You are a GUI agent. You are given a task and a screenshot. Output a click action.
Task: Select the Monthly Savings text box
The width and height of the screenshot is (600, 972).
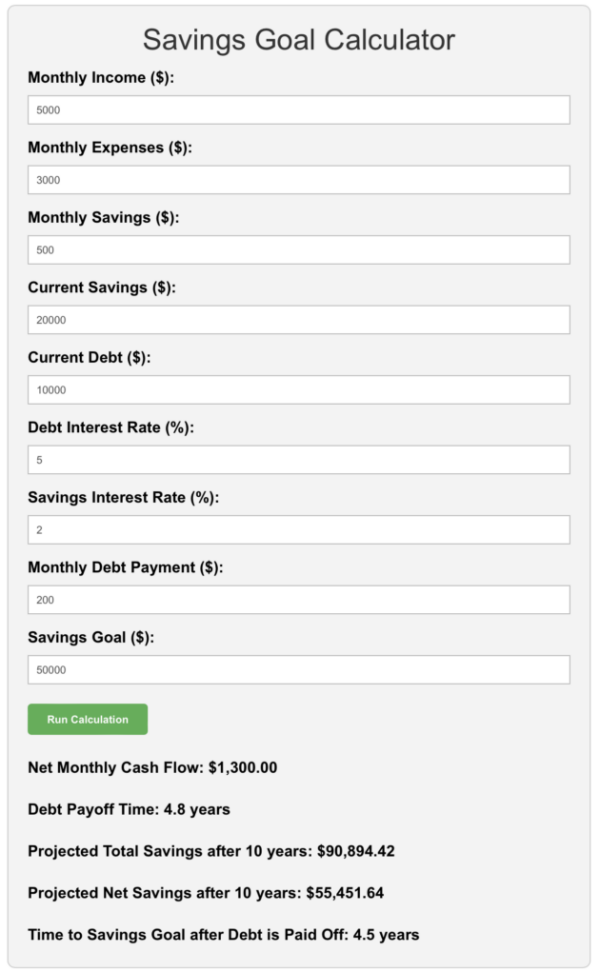(x=299, y=250)
